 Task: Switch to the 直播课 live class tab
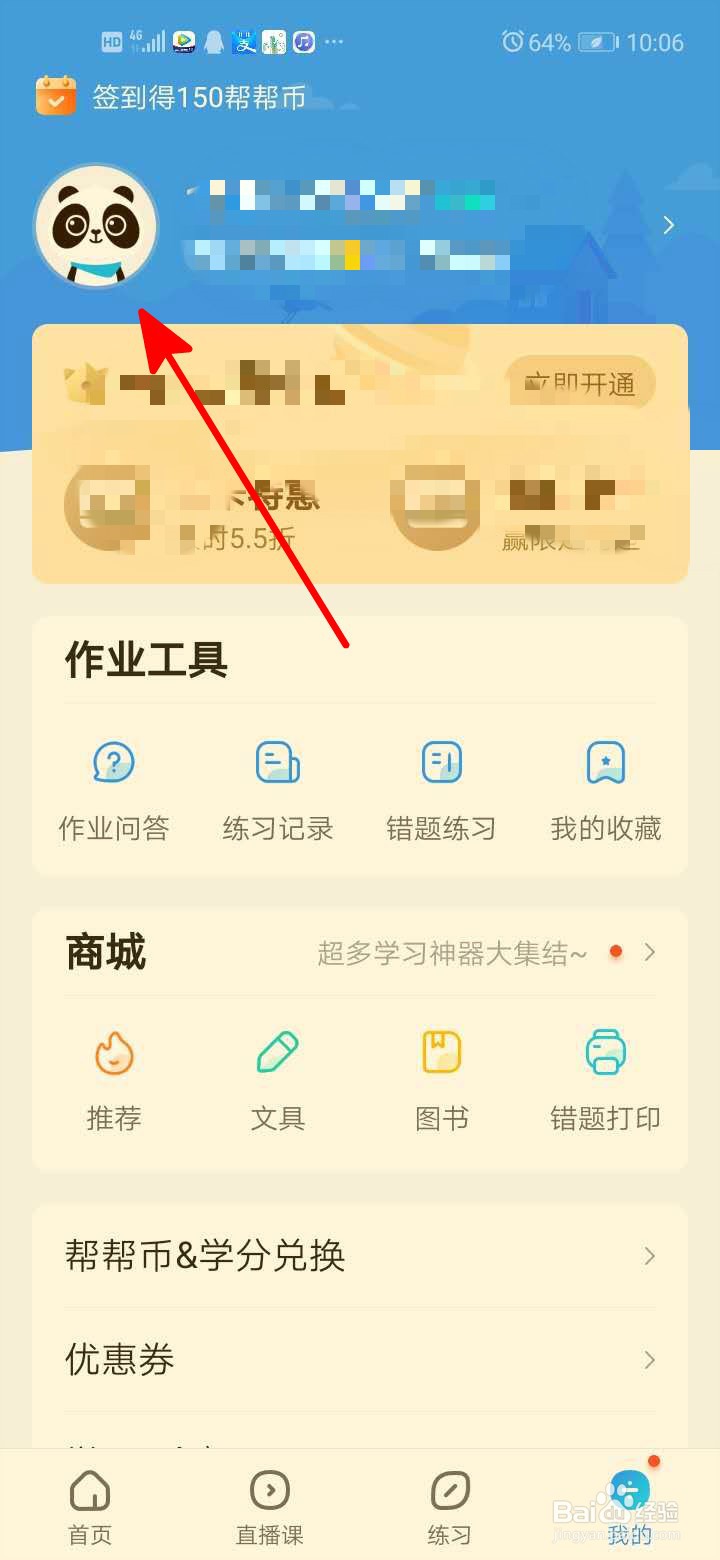click(x=268, y=1505)
